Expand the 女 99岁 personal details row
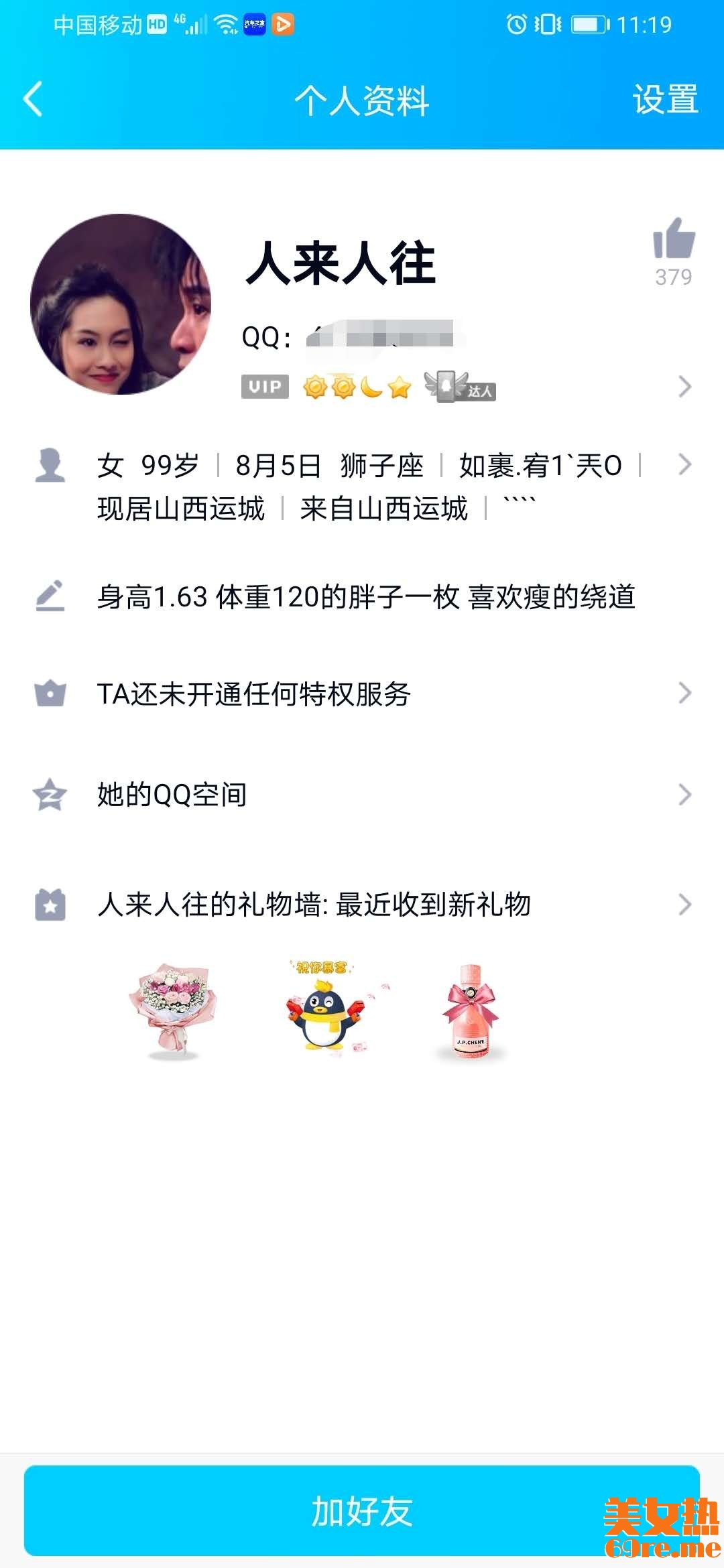The height and width of the screenshot is (1568, 724). [362, 486]
